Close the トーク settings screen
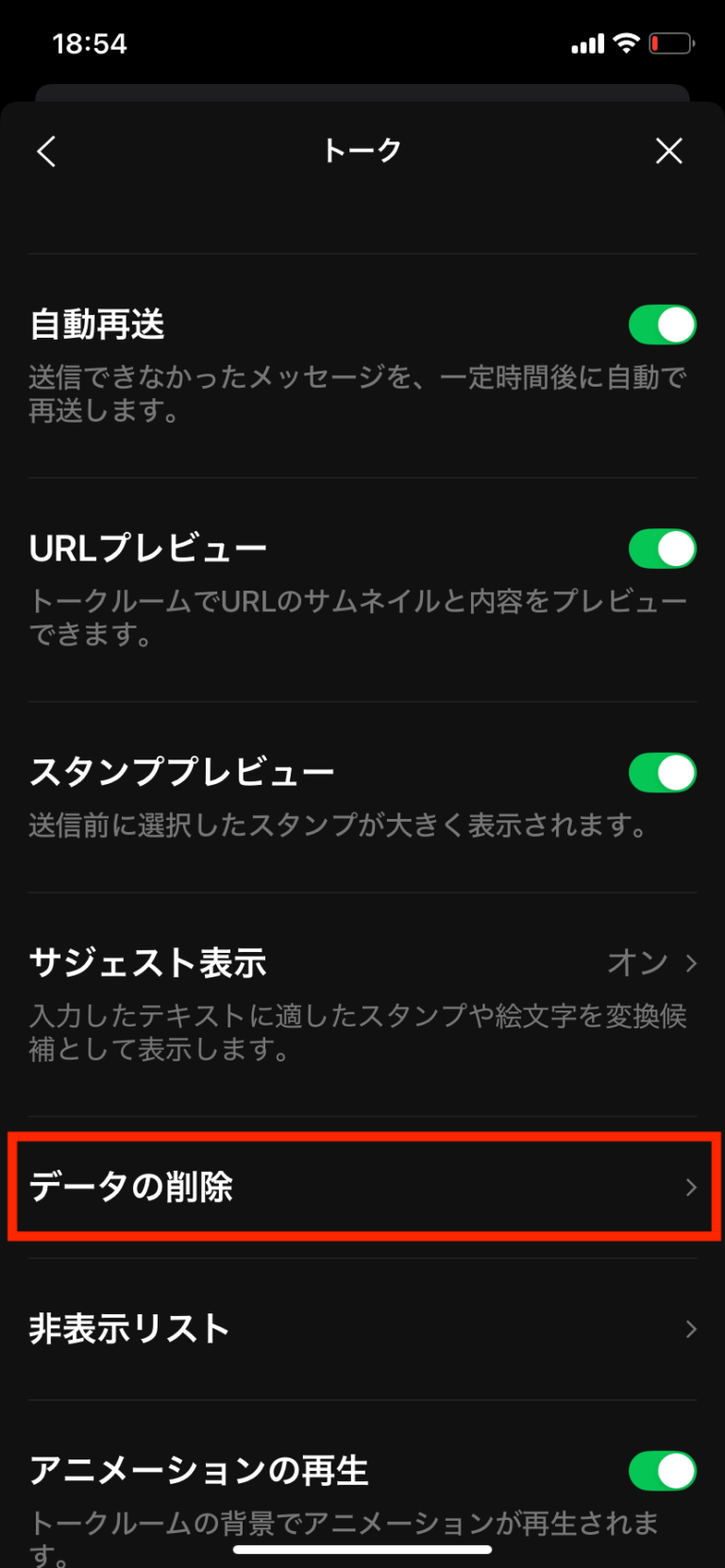Viewport: 725px width, 1568px height. pyautogui.click(x=668, y=151)
